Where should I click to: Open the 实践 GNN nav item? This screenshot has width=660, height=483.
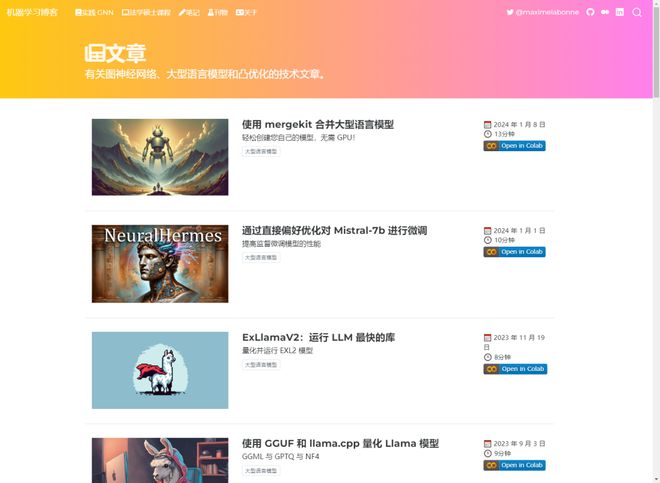tap(94, 12)
